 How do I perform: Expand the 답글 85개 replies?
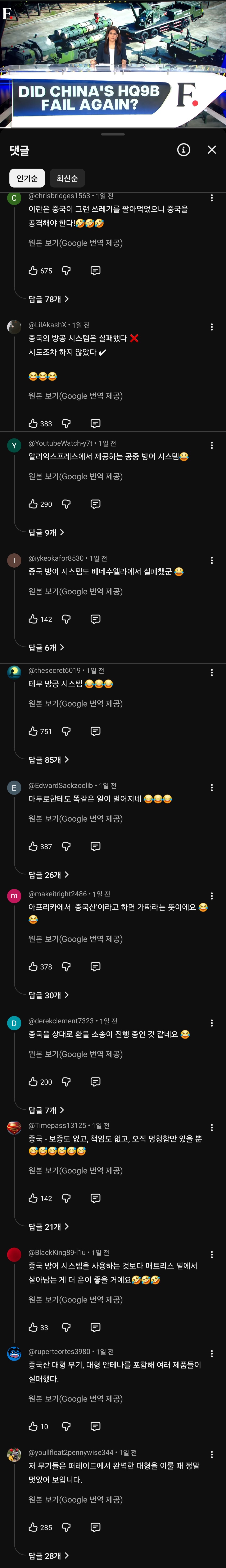coord(48,760)
